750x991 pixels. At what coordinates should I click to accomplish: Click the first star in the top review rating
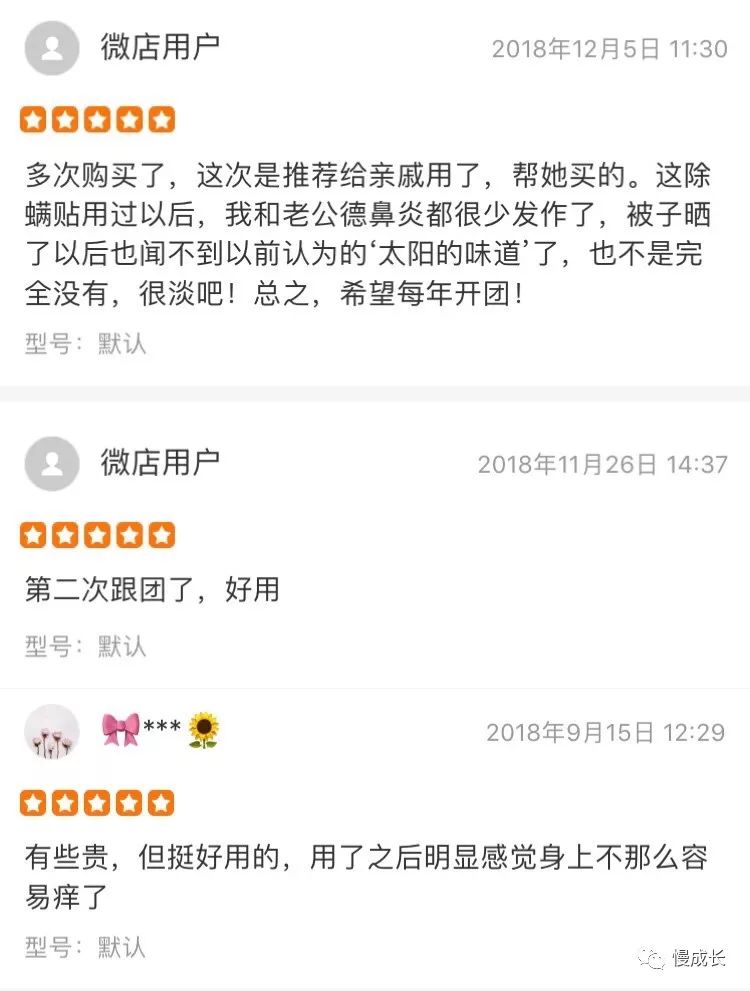32,118
